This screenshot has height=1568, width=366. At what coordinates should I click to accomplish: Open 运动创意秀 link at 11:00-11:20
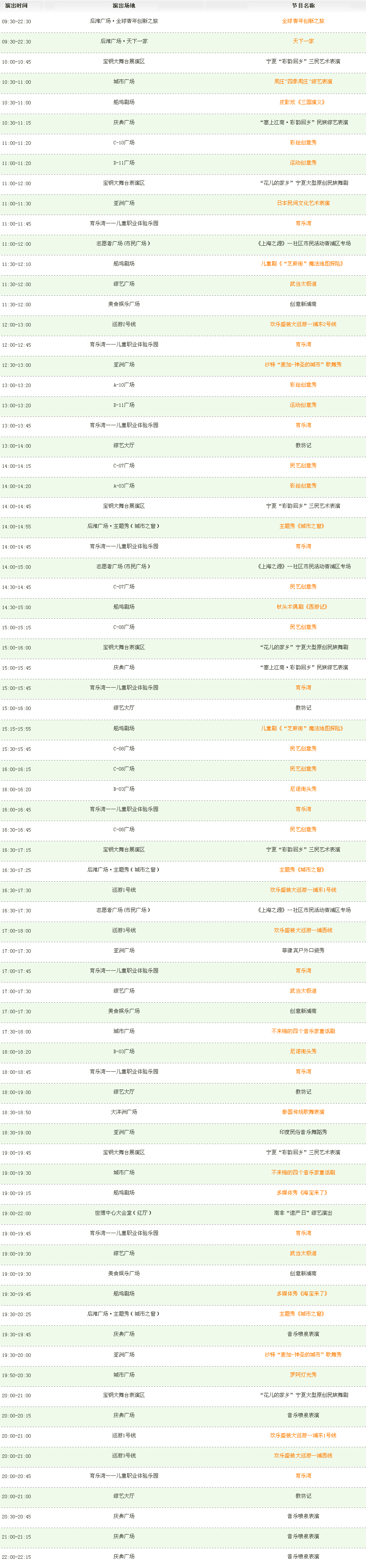[303, 163]
